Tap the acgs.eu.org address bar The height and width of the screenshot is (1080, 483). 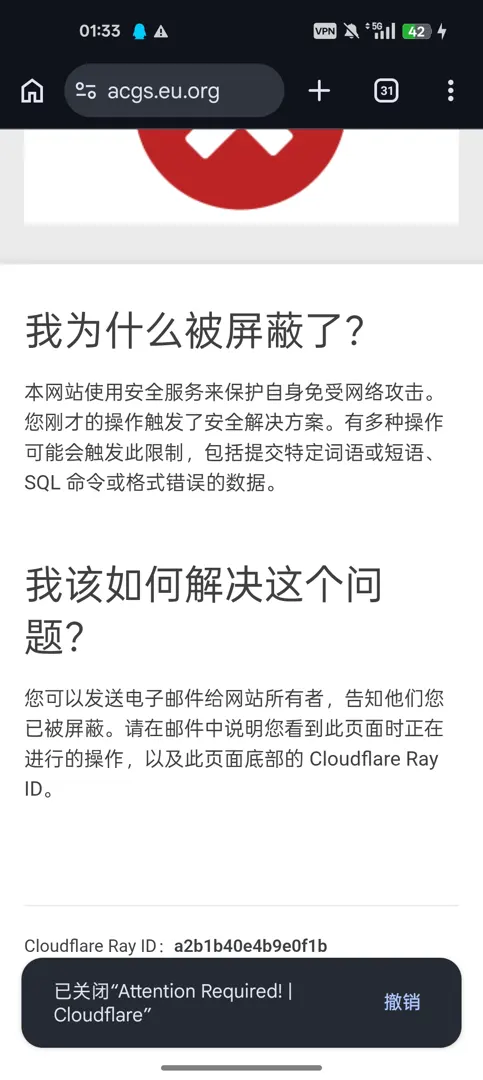(x=174, y=90)
